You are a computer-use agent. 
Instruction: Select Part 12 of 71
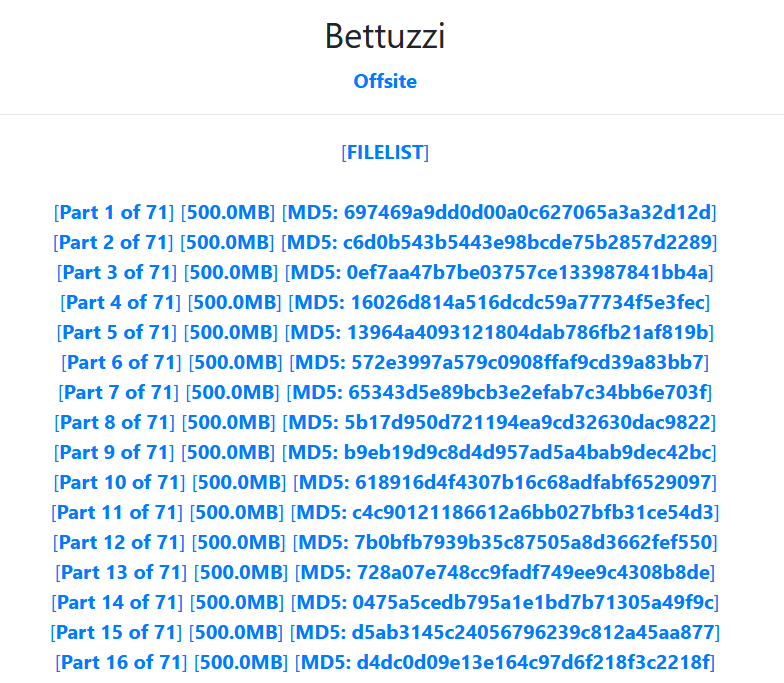point(120,542)
